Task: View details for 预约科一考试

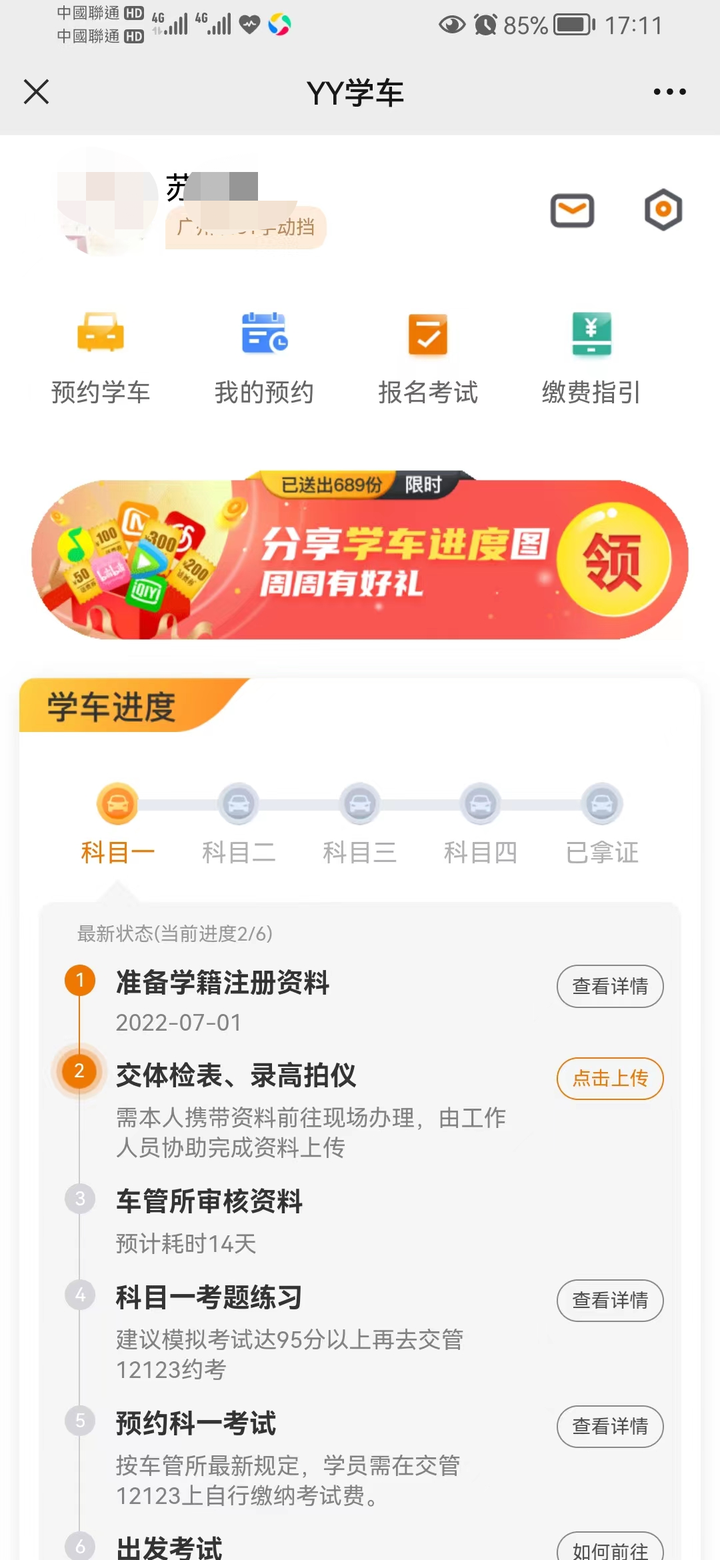Action: point(609,1426)
